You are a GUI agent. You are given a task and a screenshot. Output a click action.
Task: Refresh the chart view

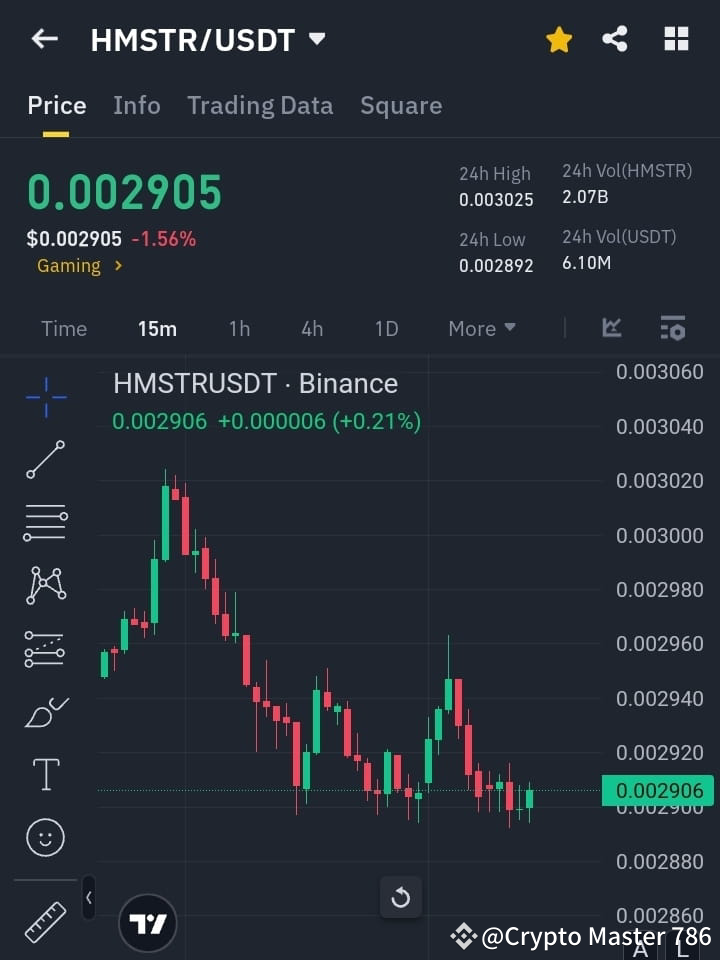click(400, 897)
